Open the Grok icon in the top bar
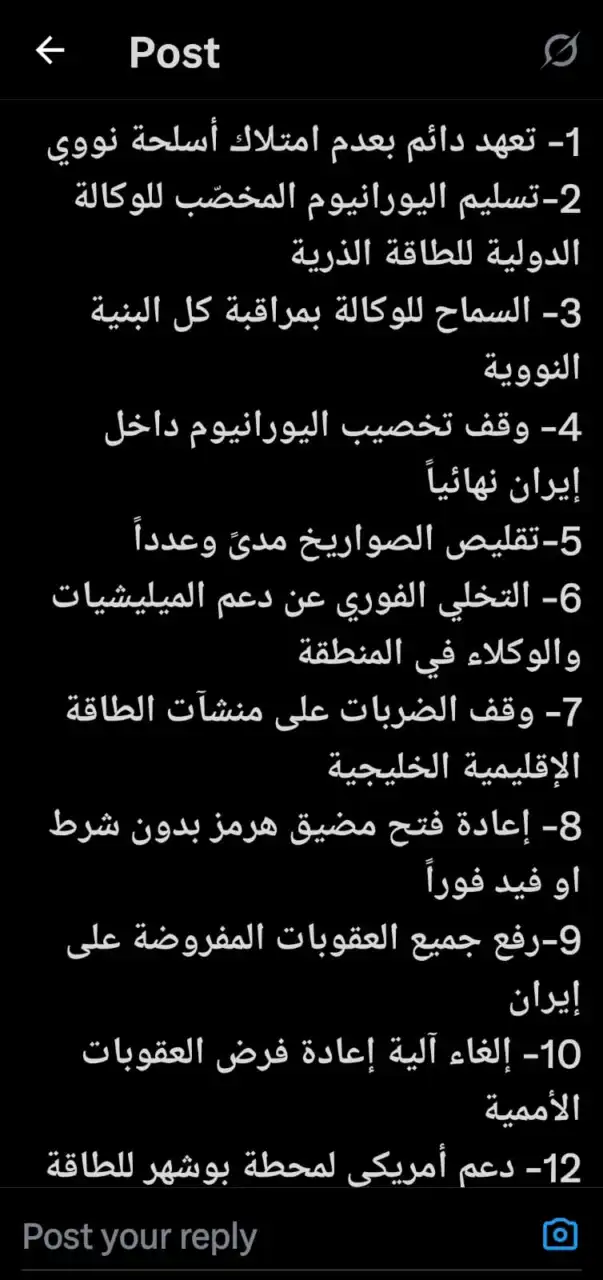This screenshot has width=603, height=1280. (x=560, y=51)
